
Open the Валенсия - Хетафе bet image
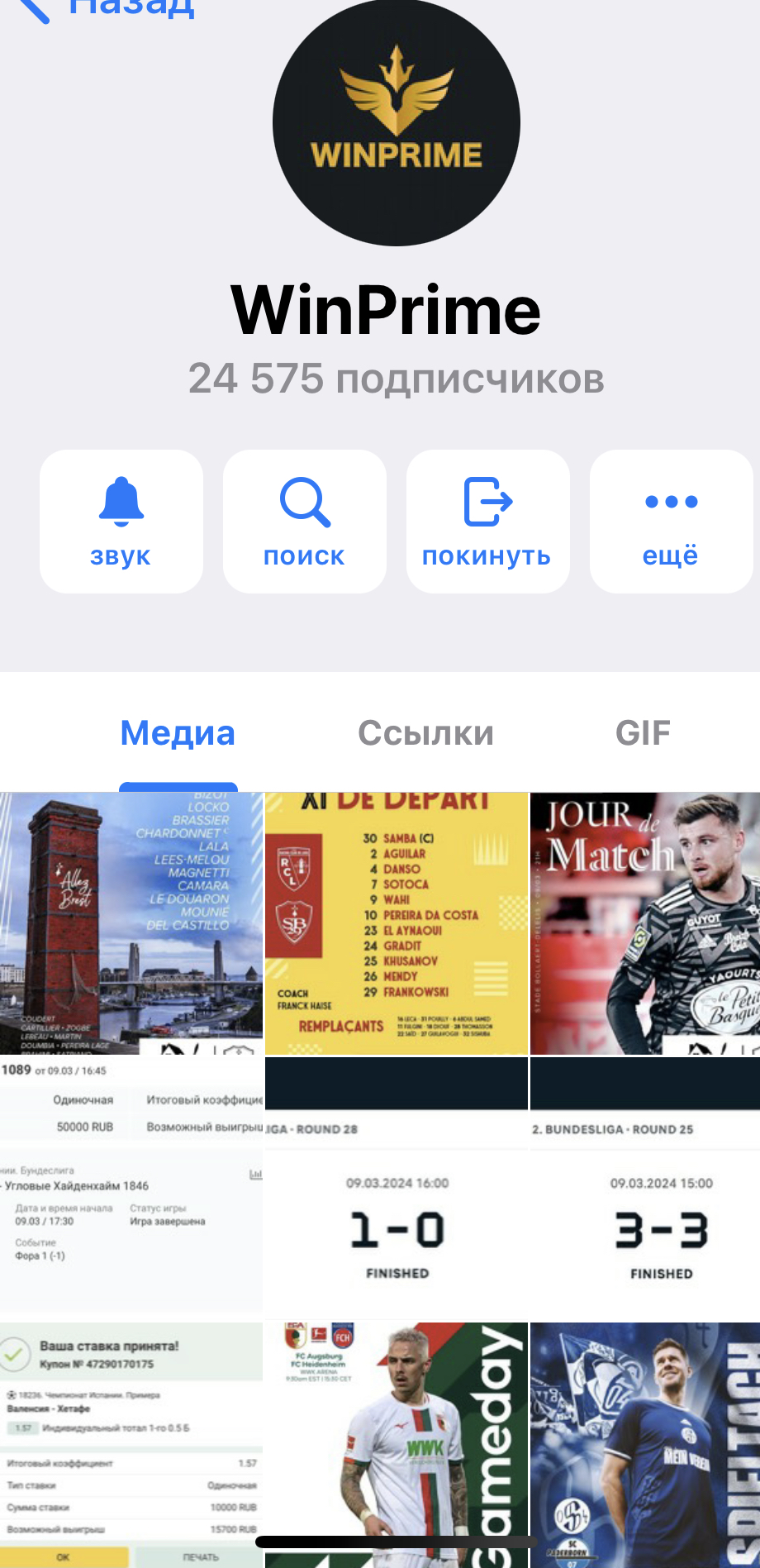tap(131, 1445)
